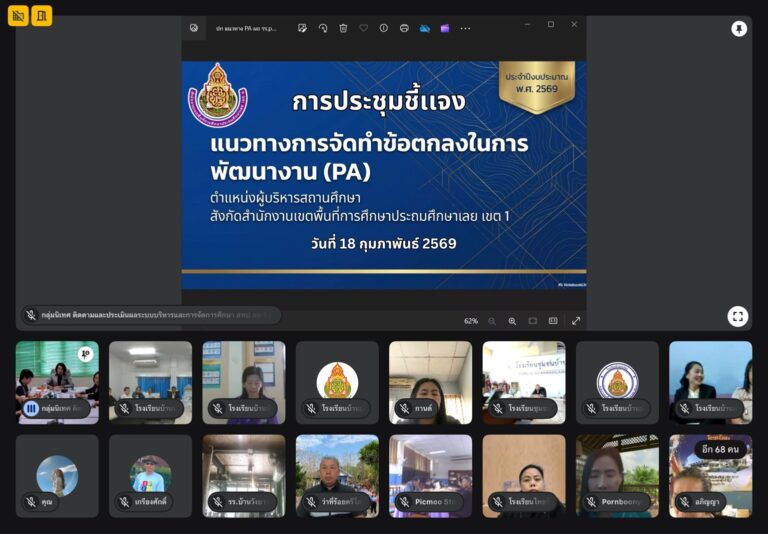Open participant tile named เกรียงศักดิ์
This screenshot has width=768, height=534.
tap(150, 476)
